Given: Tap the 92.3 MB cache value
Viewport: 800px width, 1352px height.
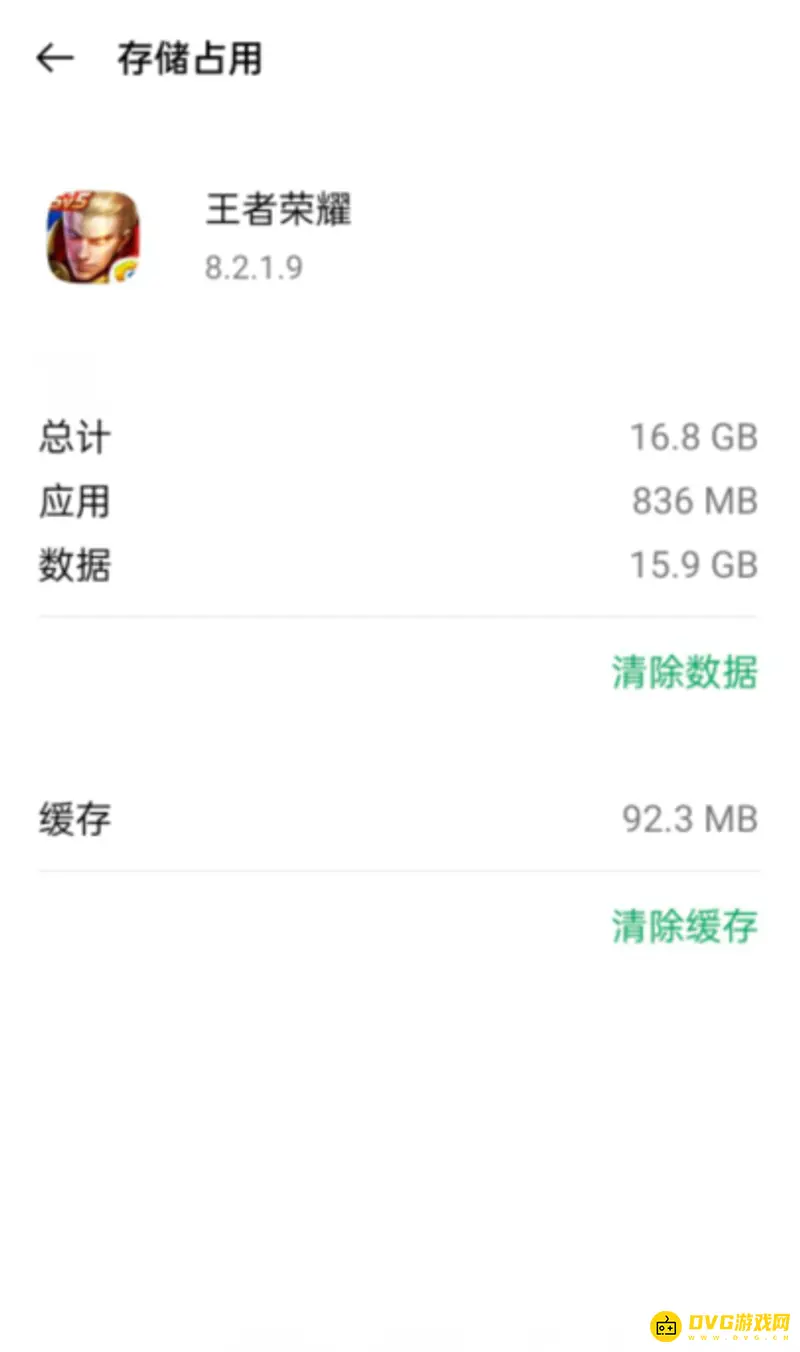Looking at the screenshot, I should [x=691, y=818].
